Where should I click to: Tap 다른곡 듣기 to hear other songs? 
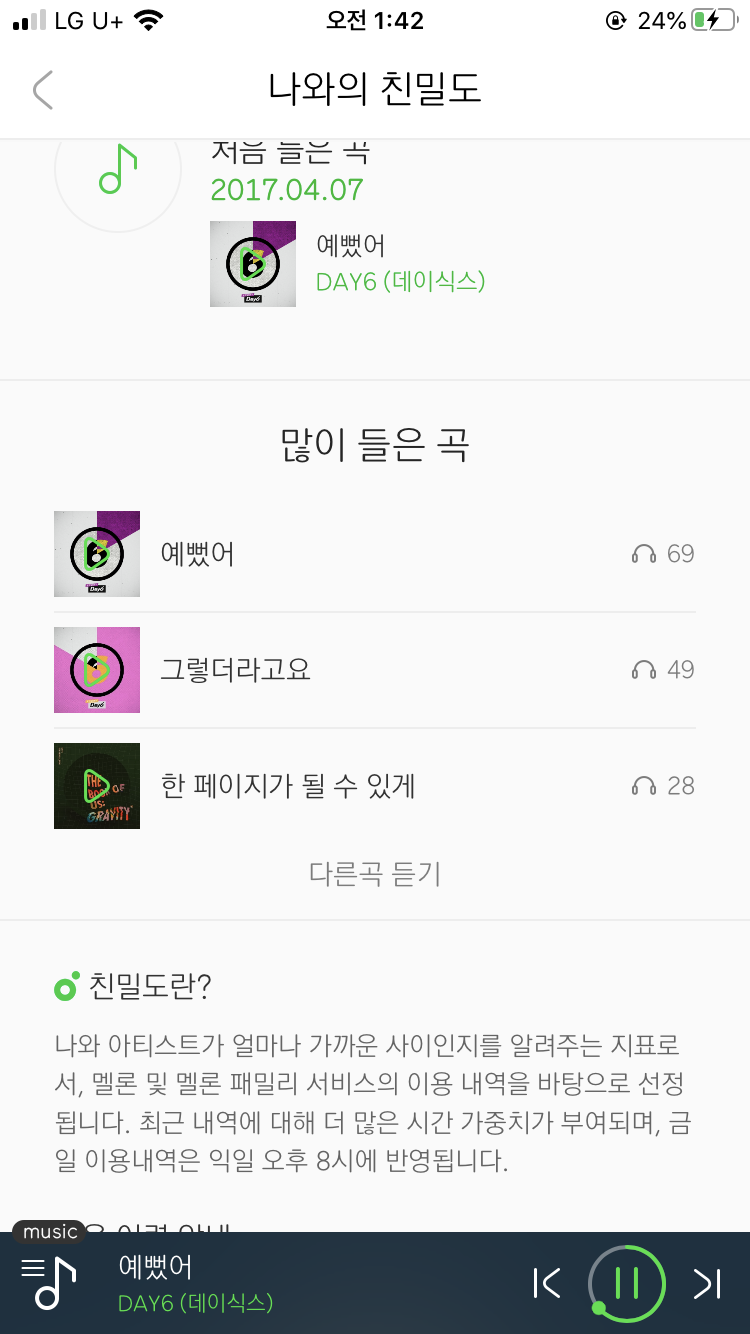(374, 872)
